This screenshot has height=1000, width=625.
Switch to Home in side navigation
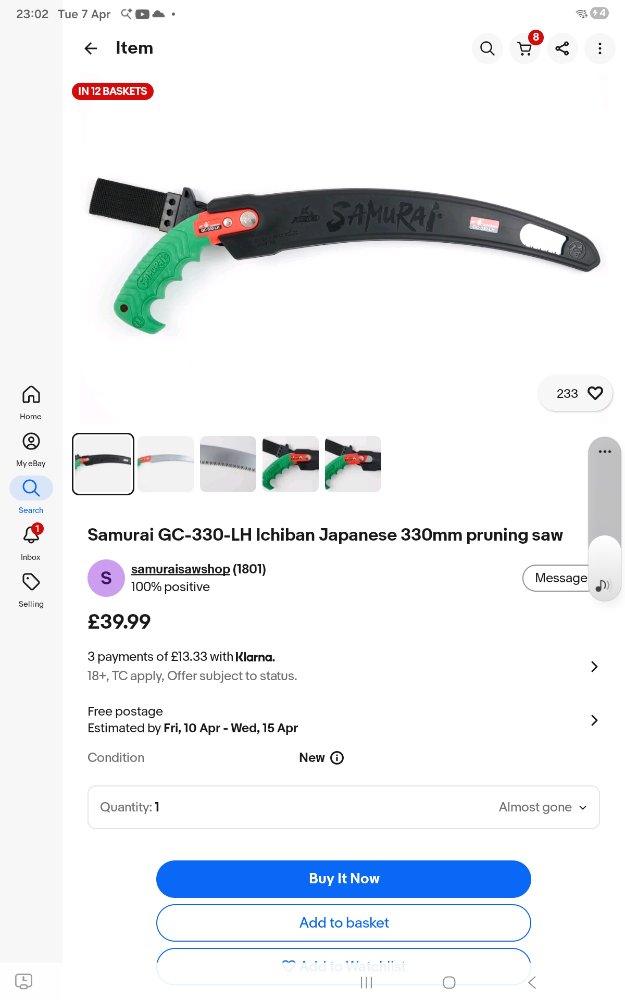coord(31,400)
